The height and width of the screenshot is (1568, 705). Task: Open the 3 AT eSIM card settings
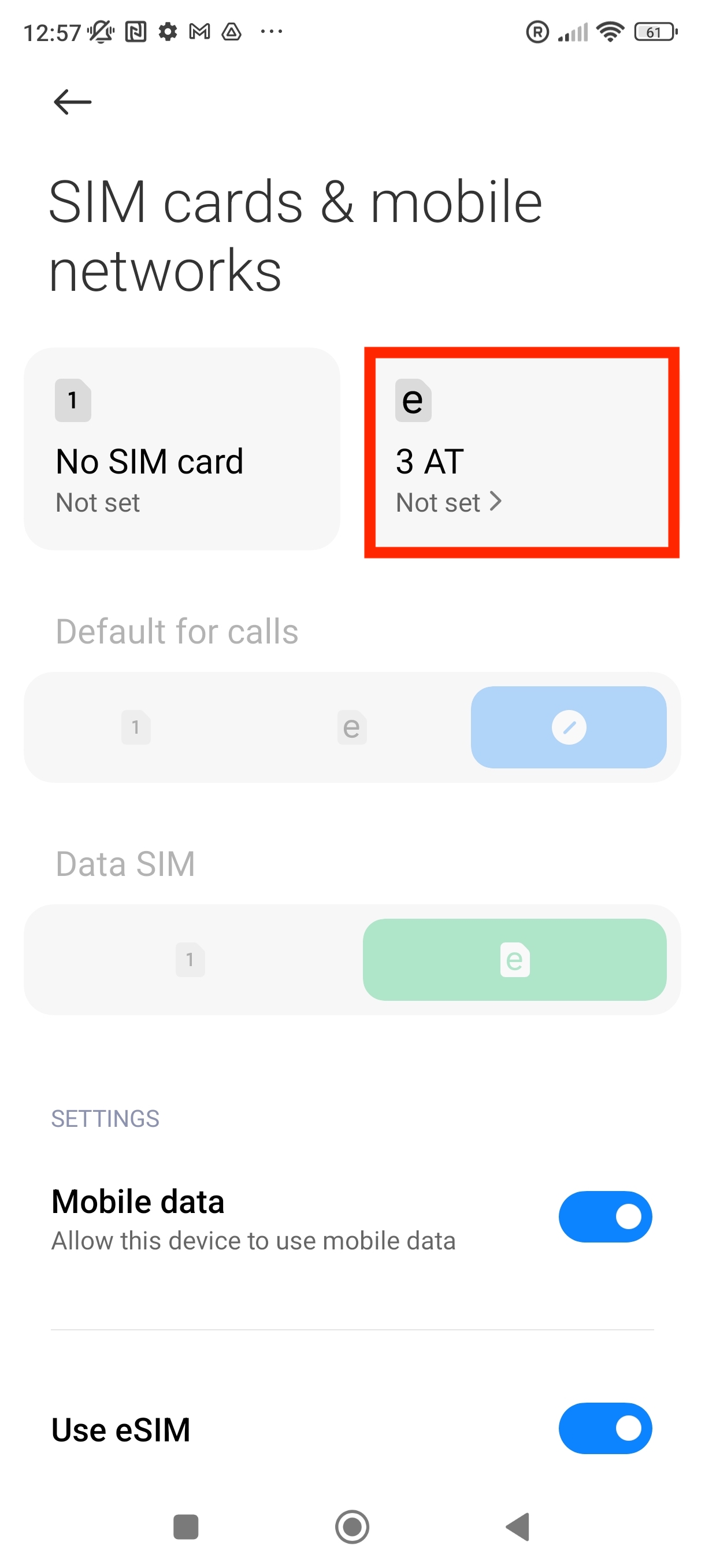click(521, 452)
